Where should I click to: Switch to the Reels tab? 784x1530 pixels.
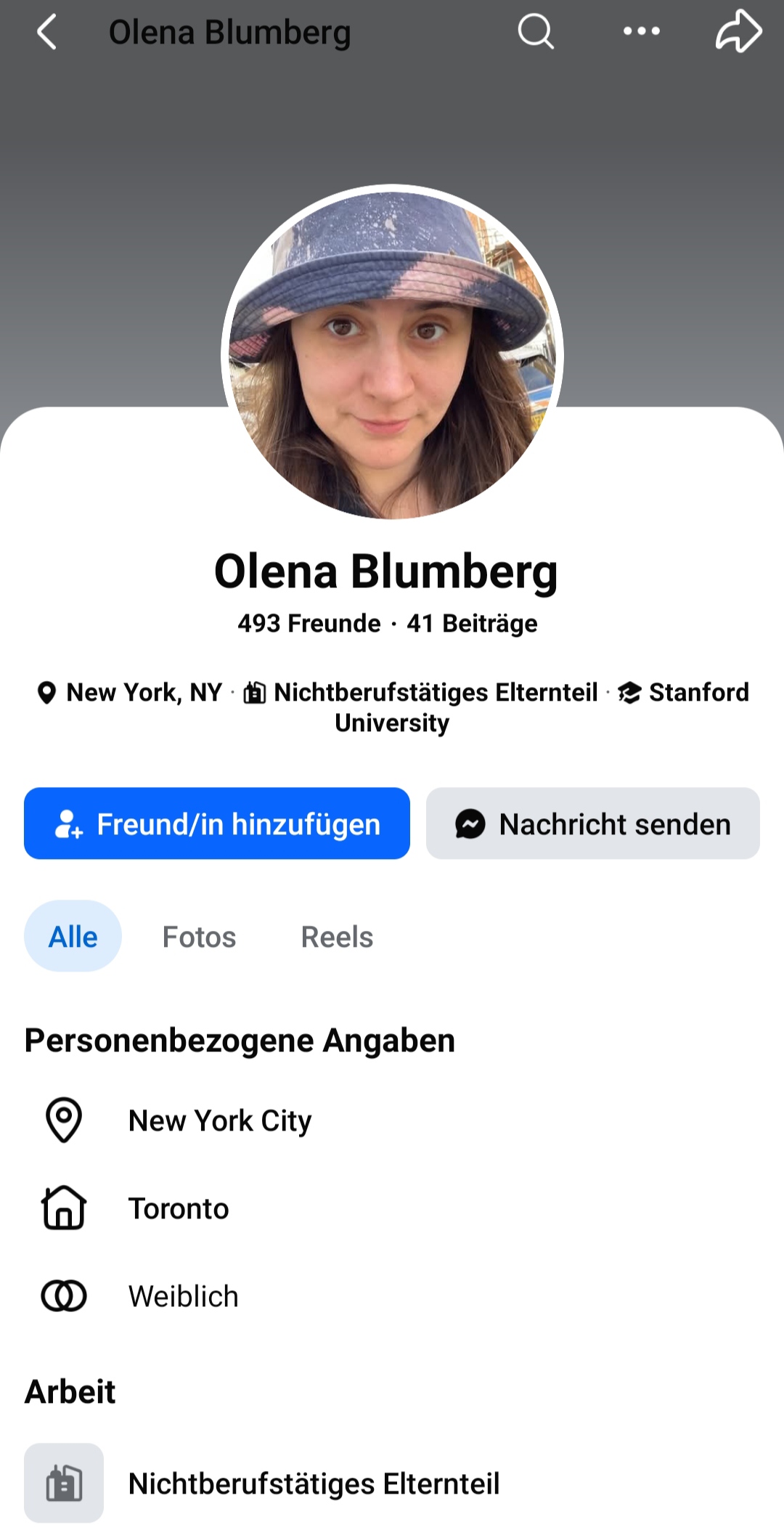point(337,937)
